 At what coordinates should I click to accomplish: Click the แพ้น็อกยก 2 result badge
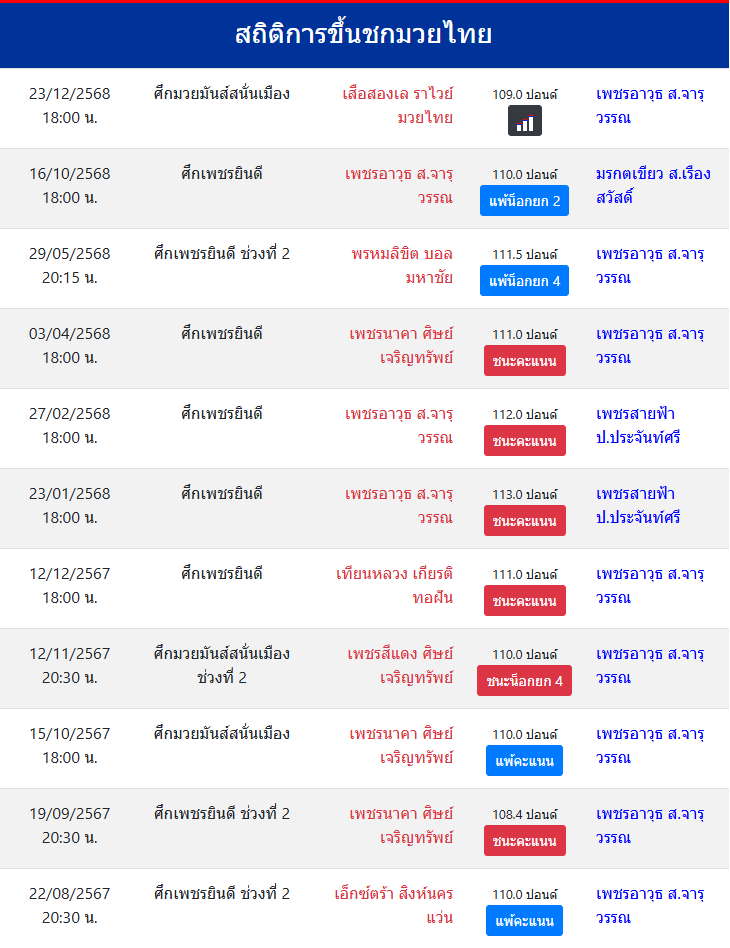click(x=524, y=200)
